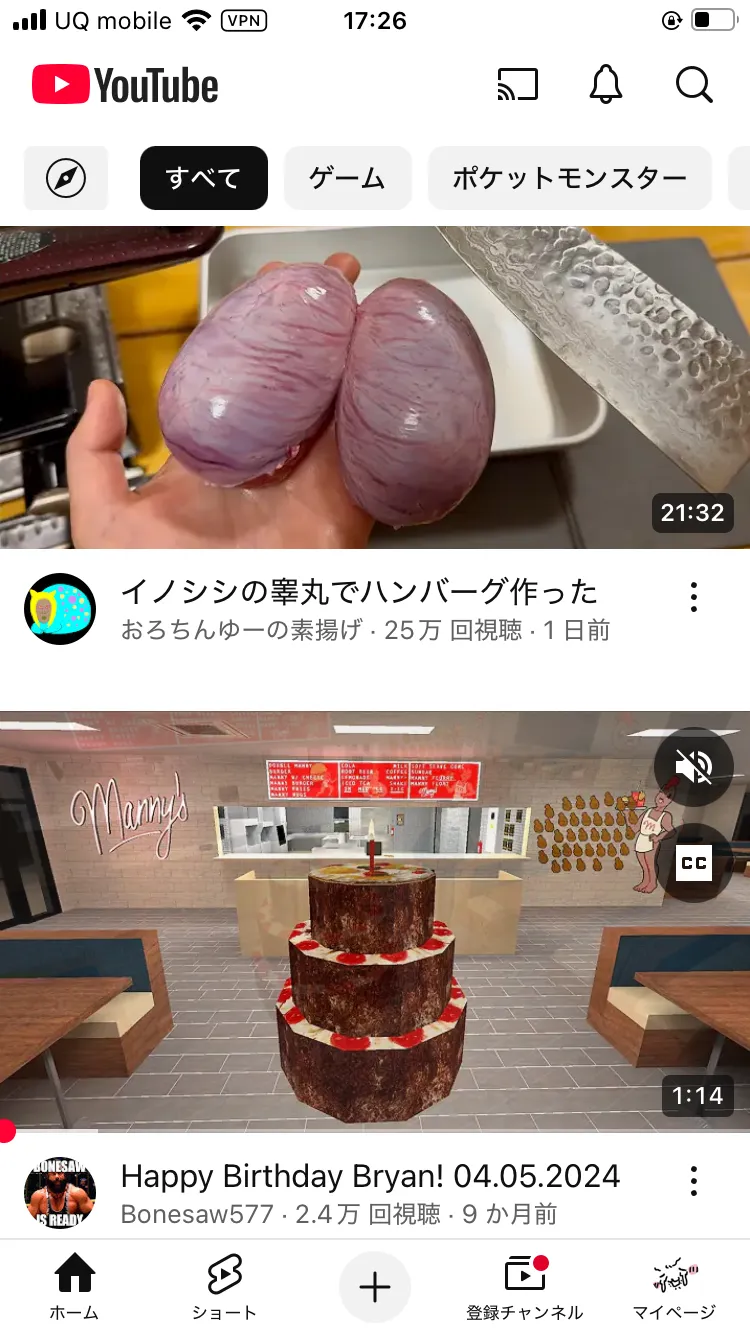The image size is (750, 1334).
Task: Open おろちんゆーの素揚げ channel avatar
Action: (x=60, y=609)
